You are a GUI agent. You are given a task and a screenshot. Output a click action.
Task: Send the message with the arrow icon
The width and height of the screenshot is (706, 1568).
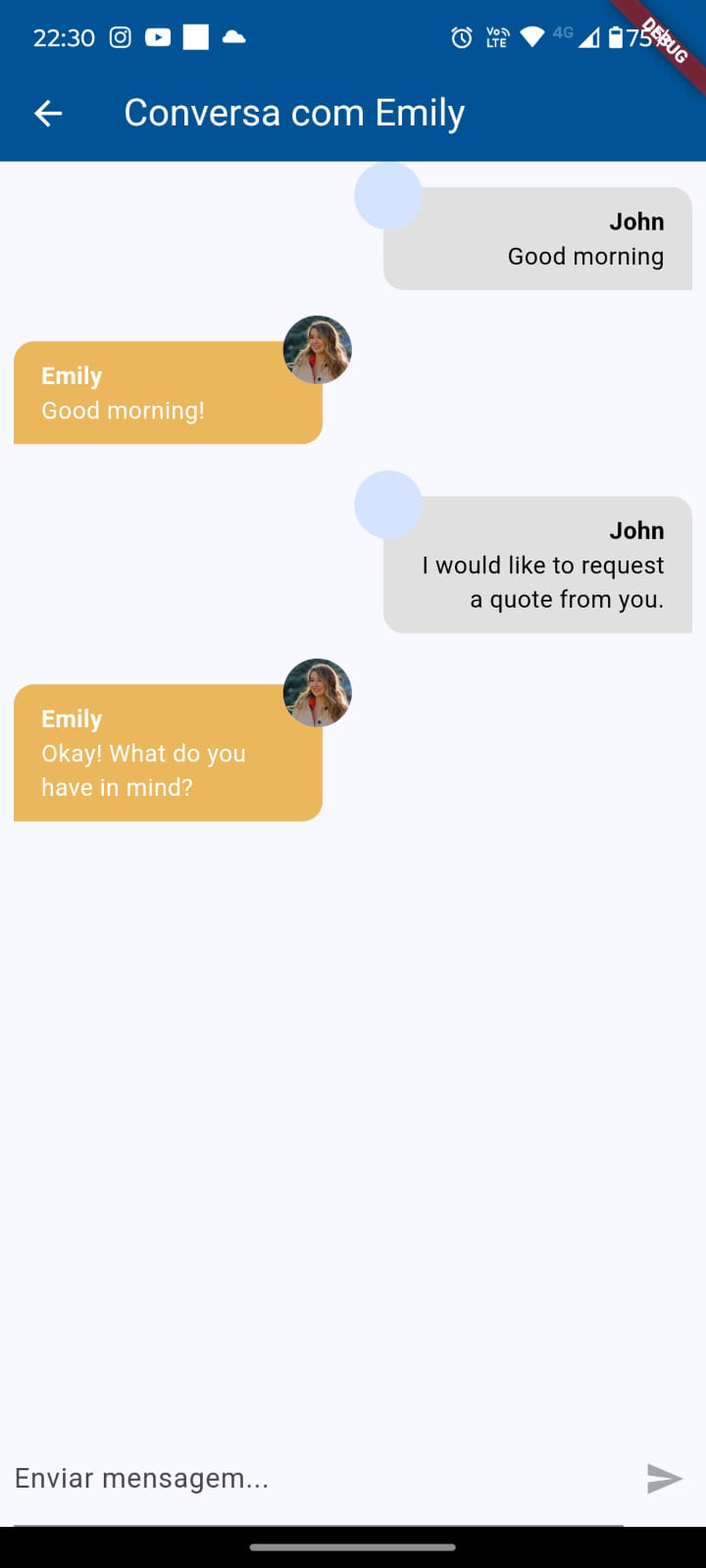[x=664, y=1478]
